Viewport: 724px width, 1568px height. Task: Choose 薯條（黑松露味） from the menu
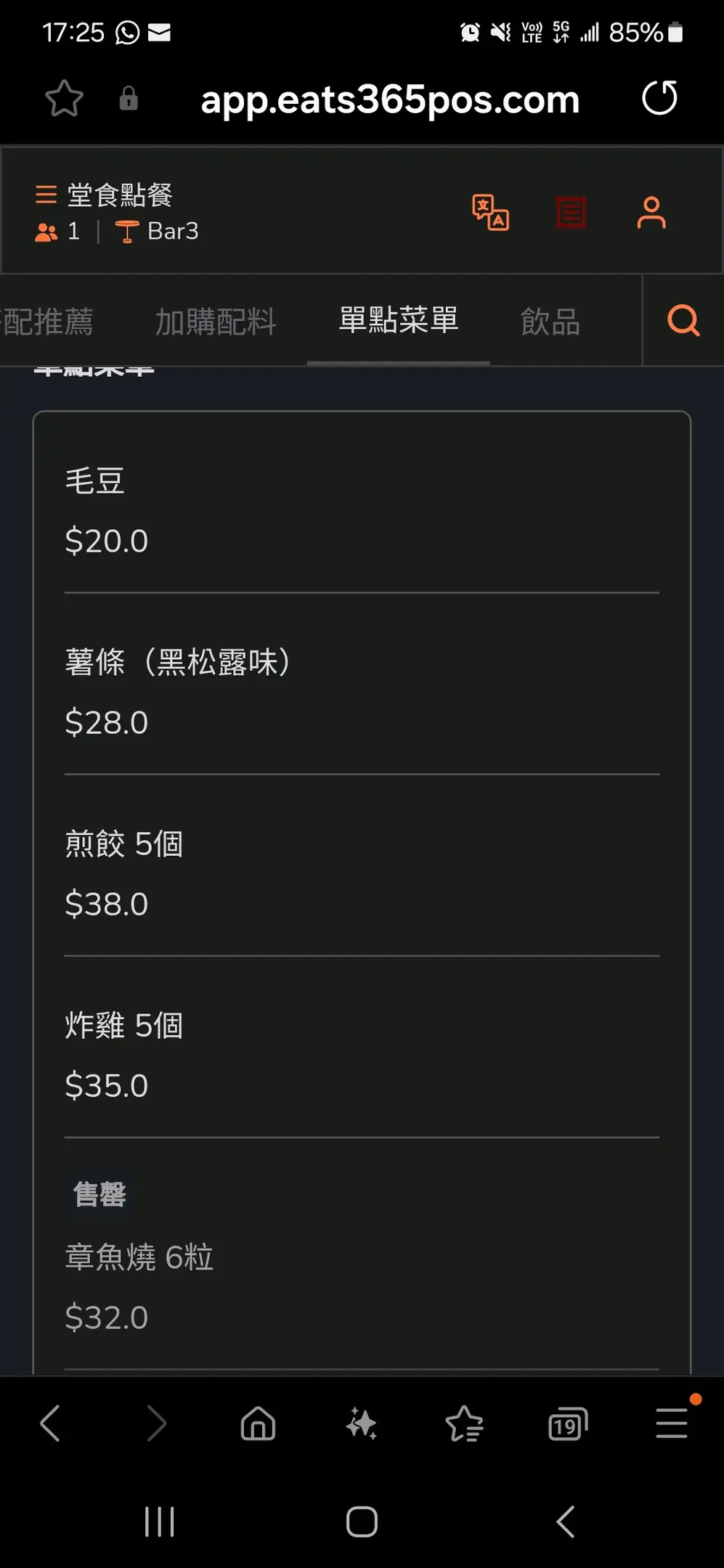click(x=361, y=691)
